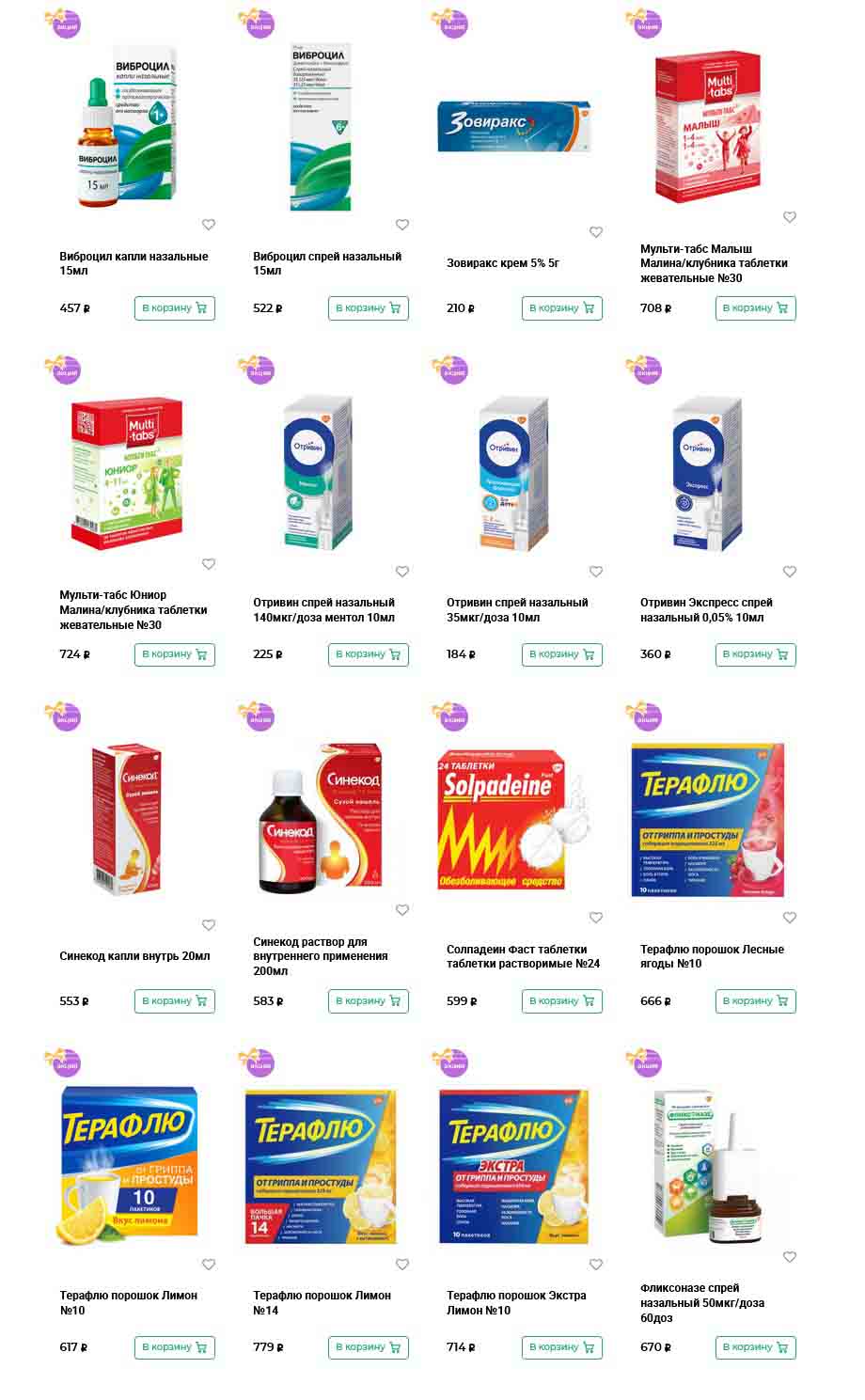This screenshot has width=865, height=1400.
Task: Add Фликсоназе спрей назальный to cart
Action: 755,1347
